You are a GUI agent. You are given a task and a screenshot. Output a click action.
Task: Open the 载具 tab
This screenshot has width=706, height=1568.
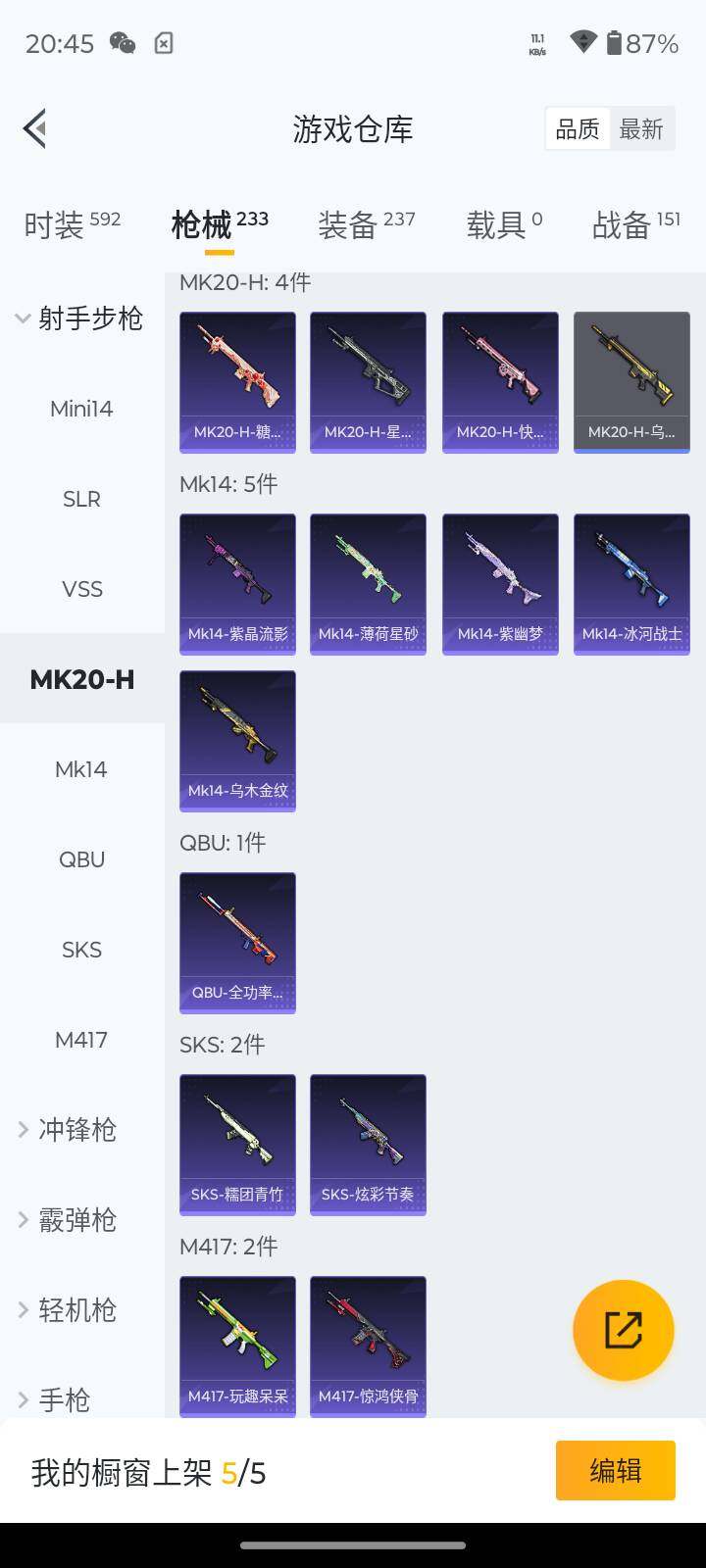504,224
